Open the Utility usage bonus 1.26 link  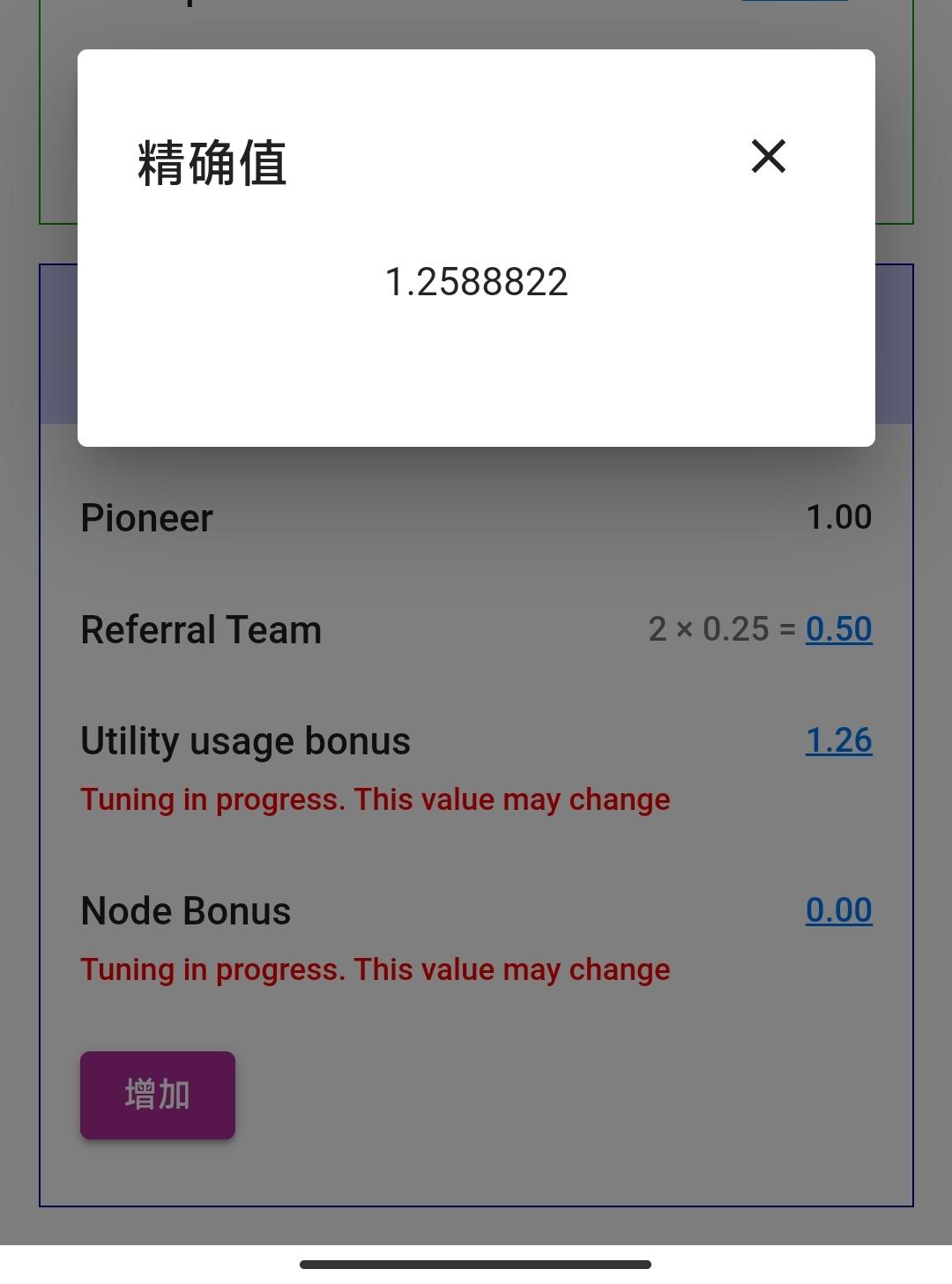[x=838, y=741]
